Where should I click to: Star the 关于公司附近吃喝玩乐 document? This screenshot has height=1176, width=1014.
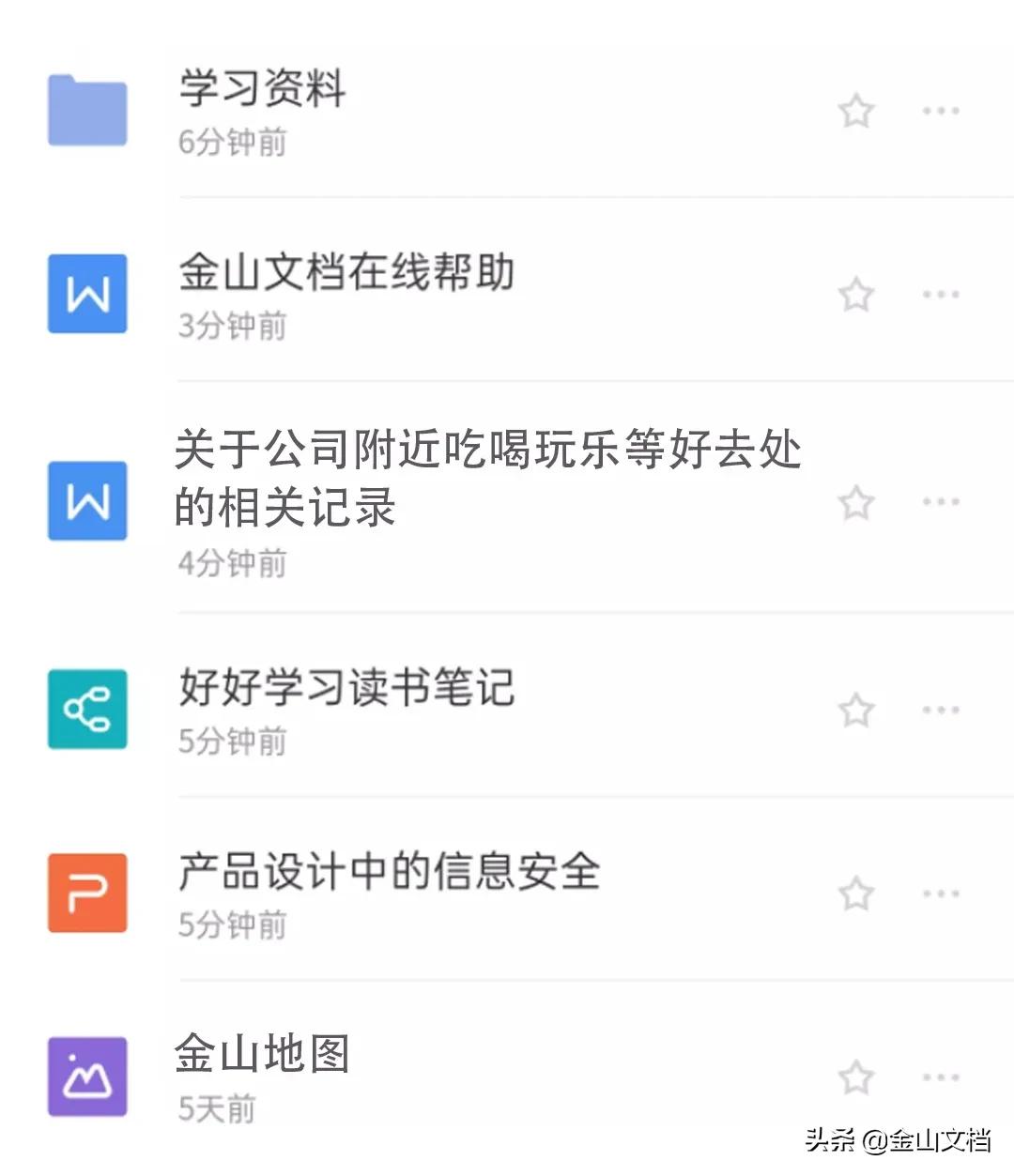pyautogui.click(x=856, y=502)
